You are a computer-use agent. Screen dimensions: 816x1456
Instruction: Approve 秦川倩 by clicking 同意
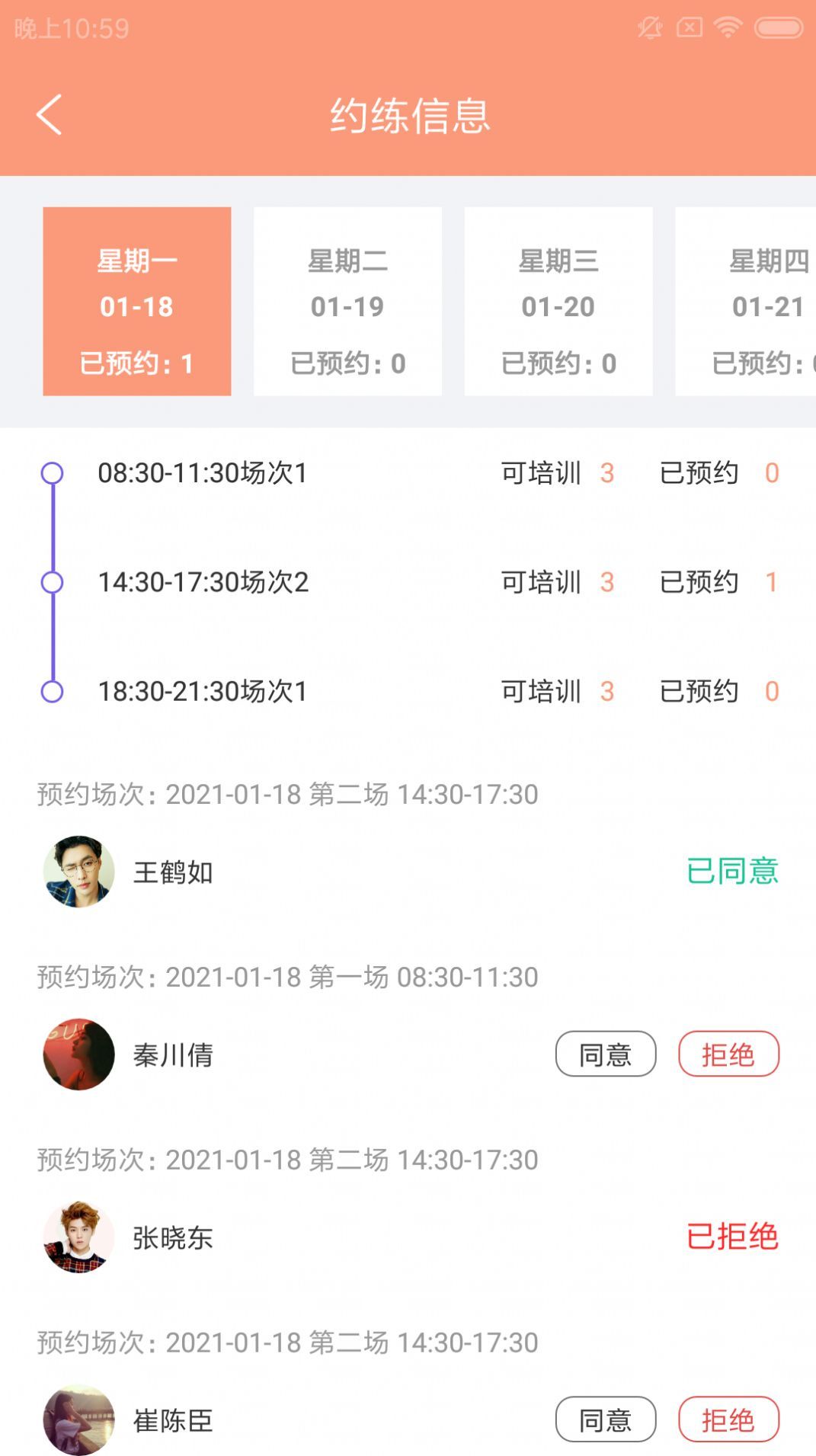[x=606, y=1054]
